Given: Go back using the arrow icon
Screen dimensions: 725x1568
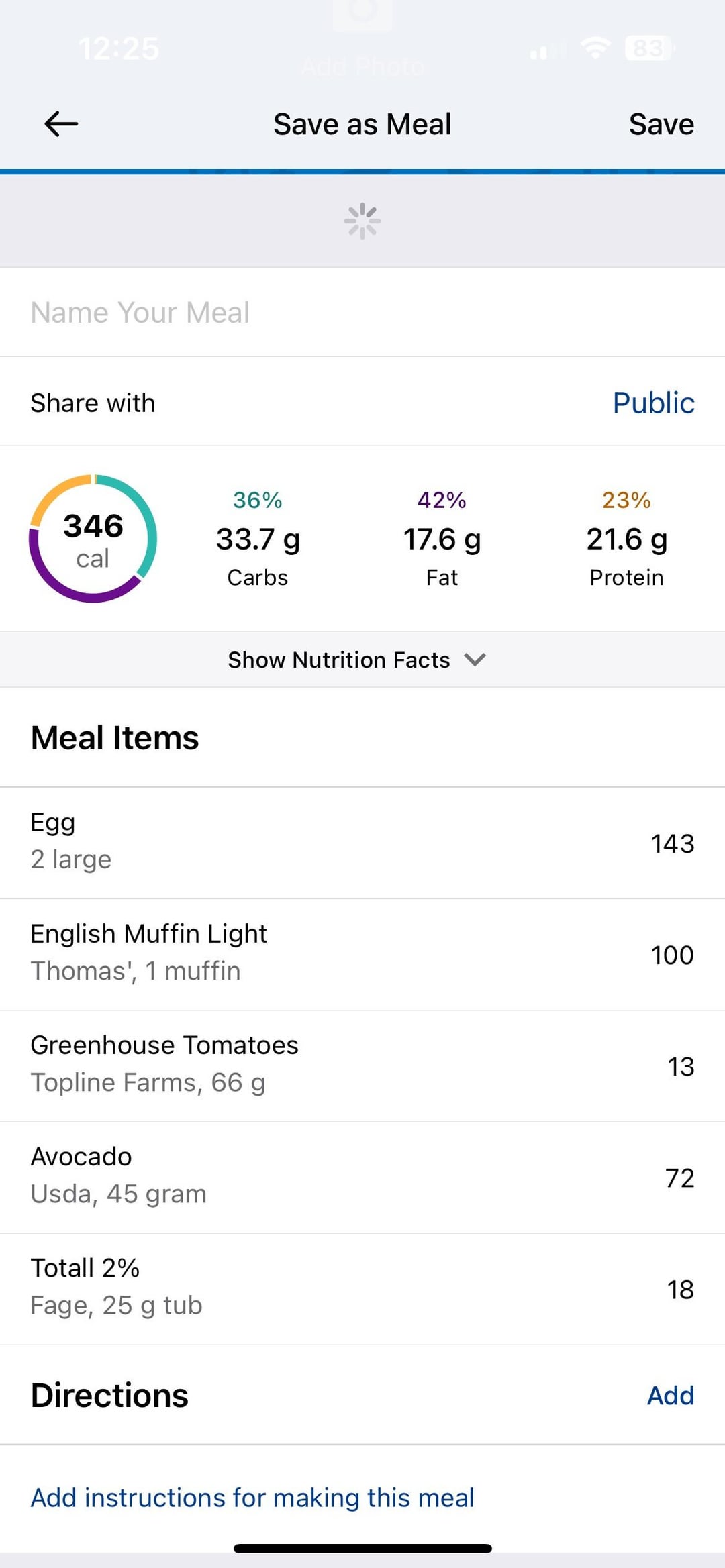Looking at the screenshot, I should pyautogui.click(x=61, y=124).
